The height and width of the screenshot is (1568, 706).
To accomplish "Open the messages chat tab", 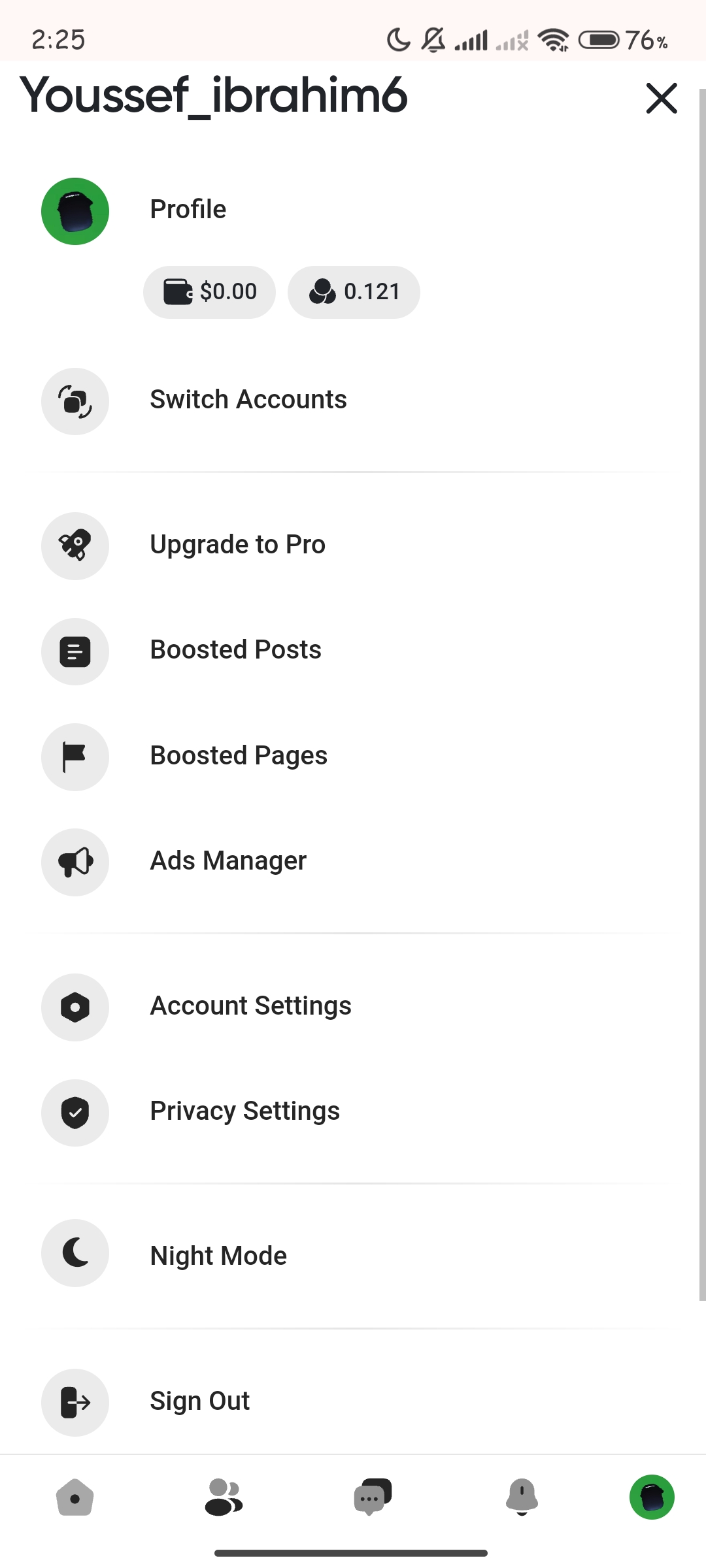I will [x=373, y=1497].
